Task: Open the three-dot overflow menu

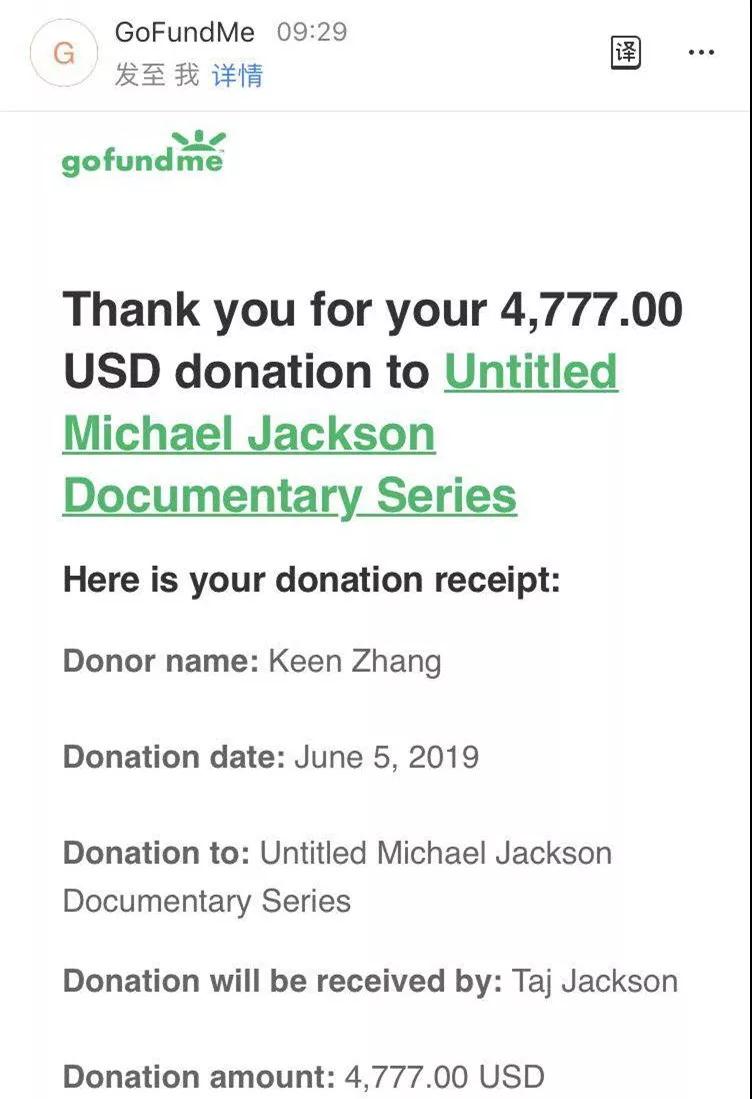Action: click(x=701, y=52)
